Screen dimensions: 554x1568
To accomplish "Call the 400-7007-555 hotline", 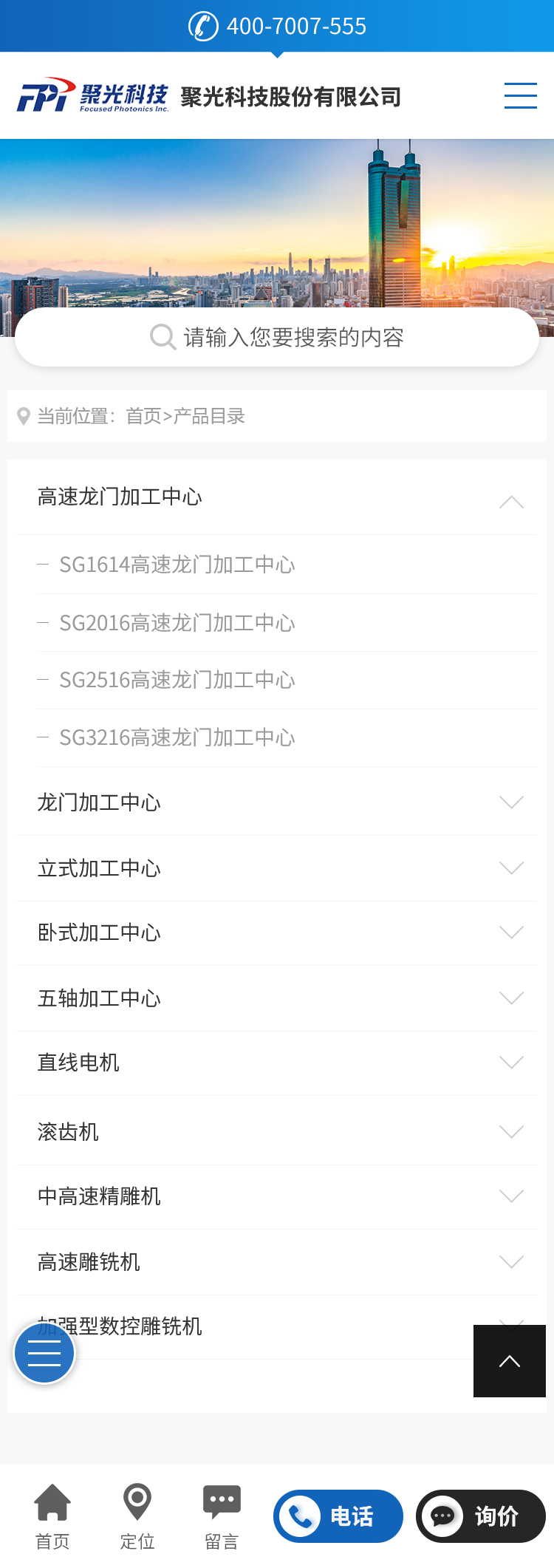I will tap(278, 27).
